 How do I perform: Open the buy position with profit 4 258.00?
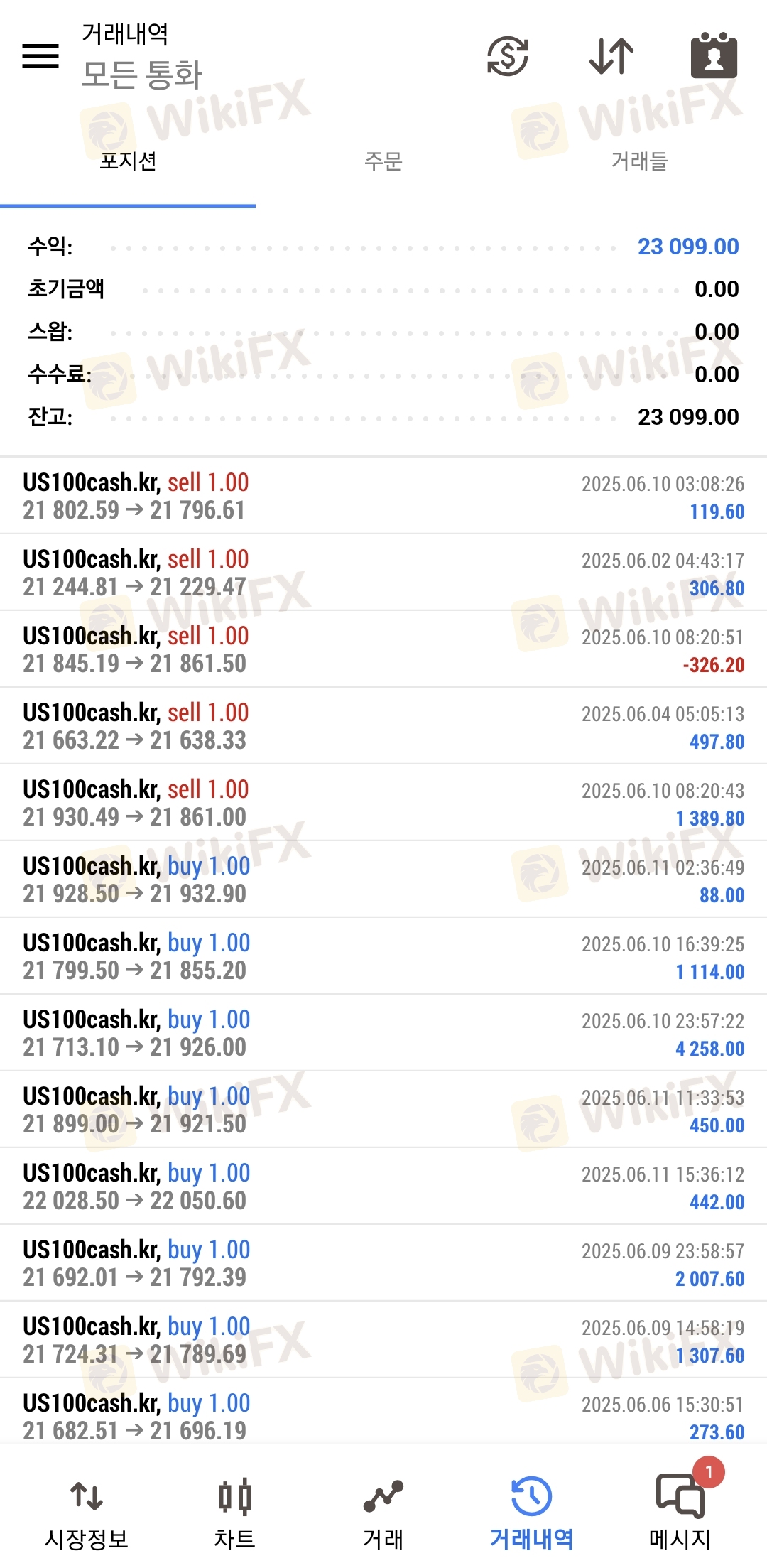click(383, 1033)
